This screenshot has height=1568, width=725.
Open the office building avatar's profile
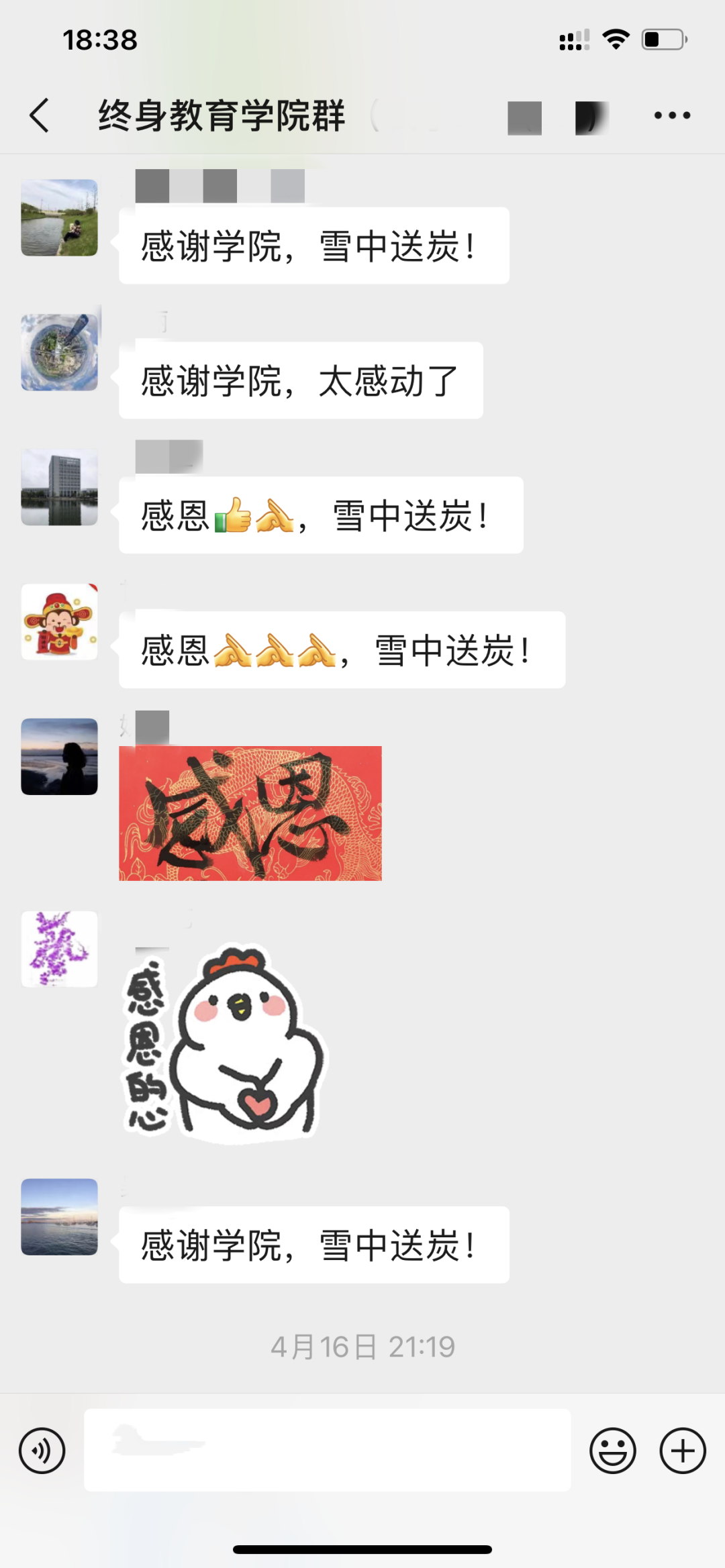60,487
